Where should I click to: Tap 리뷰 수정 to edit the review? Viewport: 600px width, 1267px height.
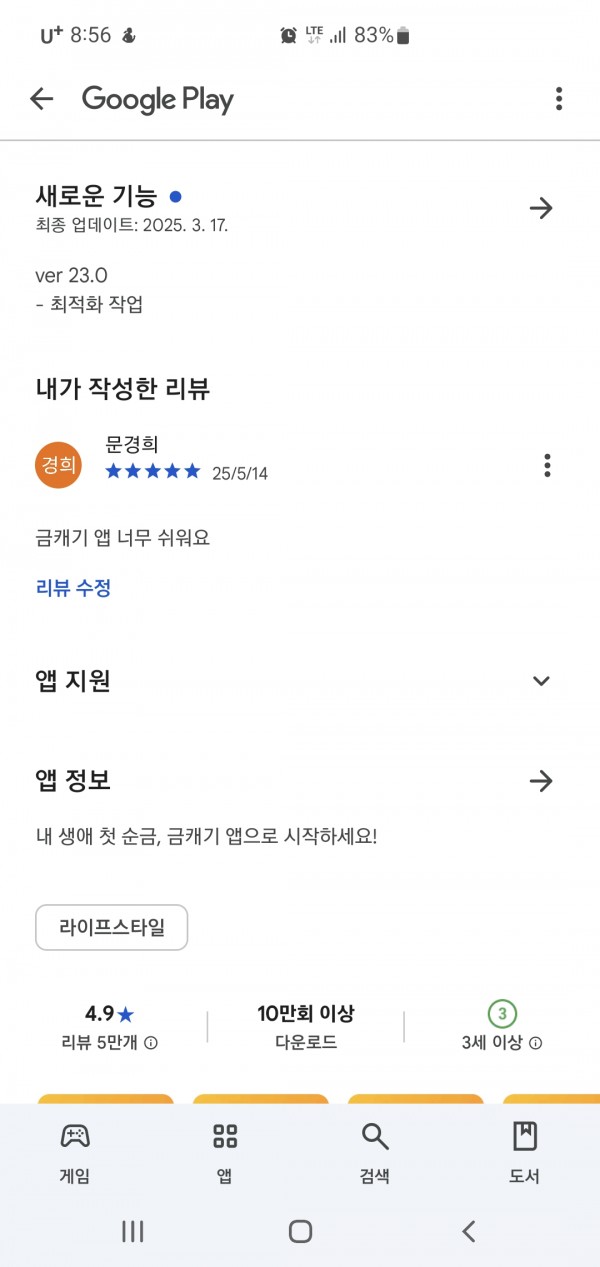pos(73,588)
